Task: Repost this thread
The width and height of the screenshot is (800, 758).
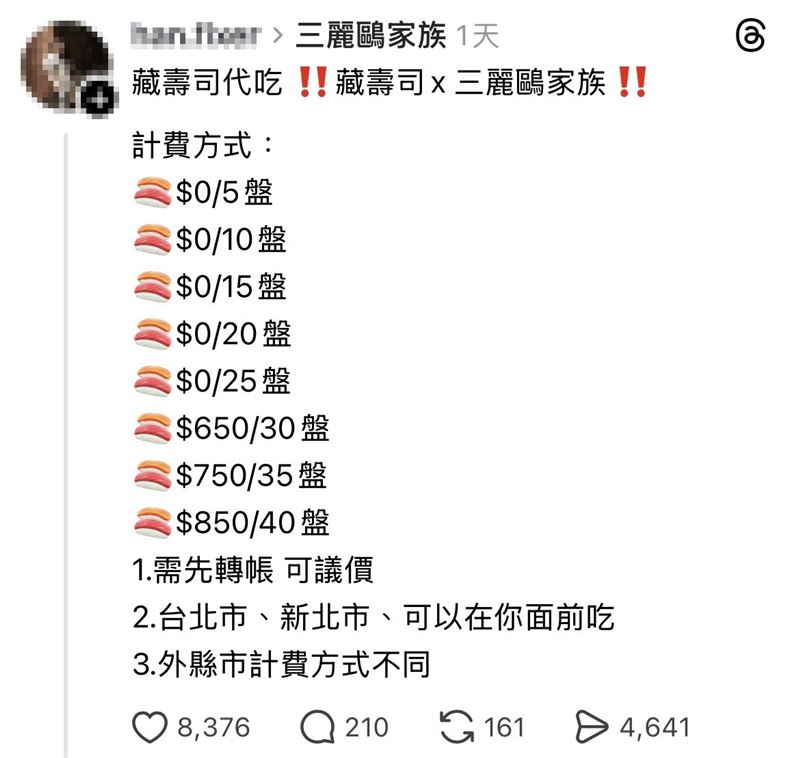Action: [456, 727]
